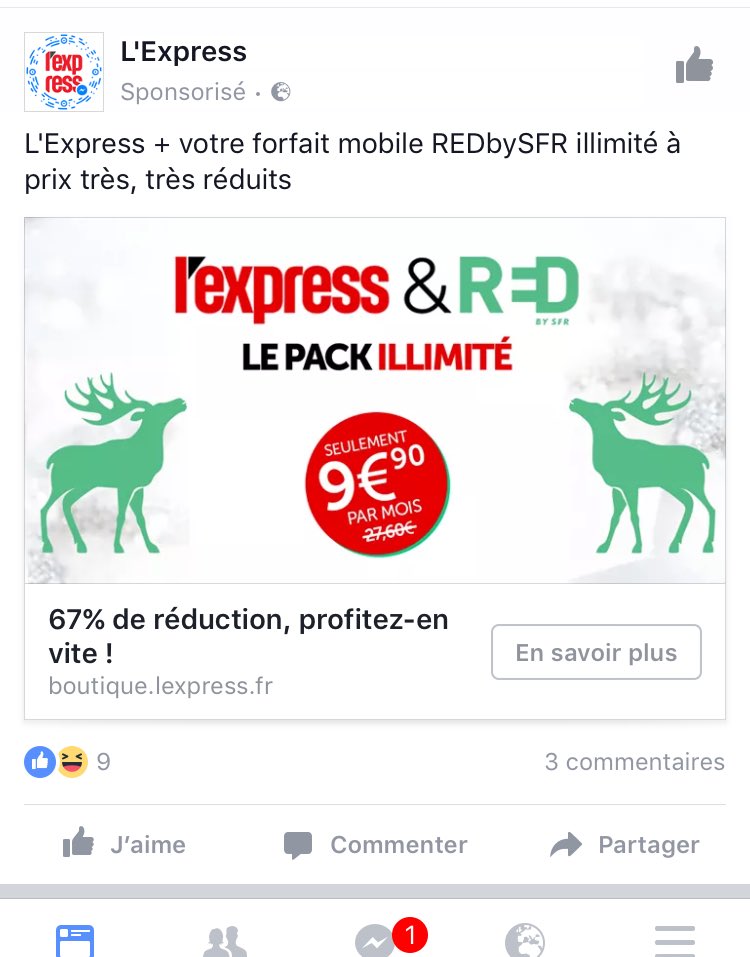
Task: Tap the En savoir plus button
Action: point(596,653)
